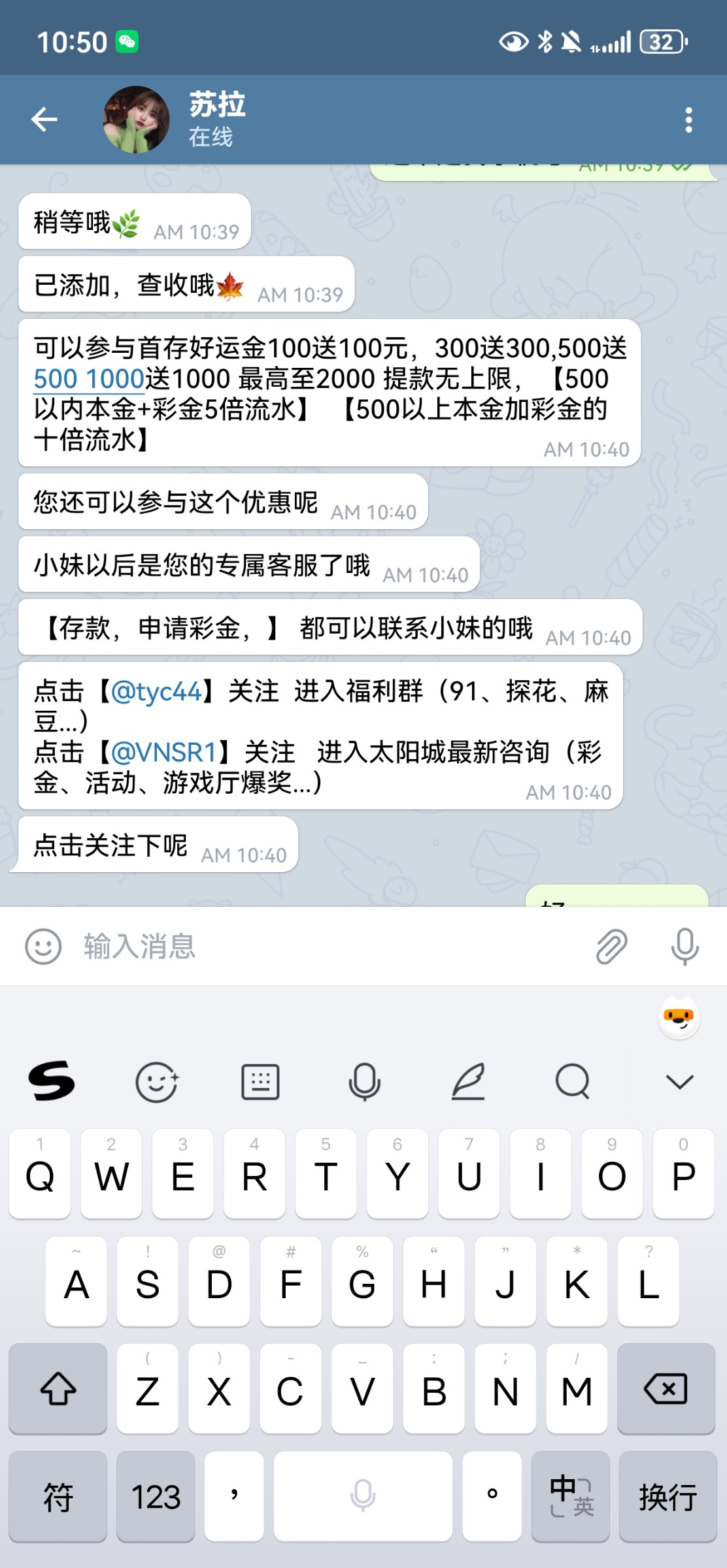Record a voice message with microphone
This screenshot has height=1568, width=727.
coord(685,946)
